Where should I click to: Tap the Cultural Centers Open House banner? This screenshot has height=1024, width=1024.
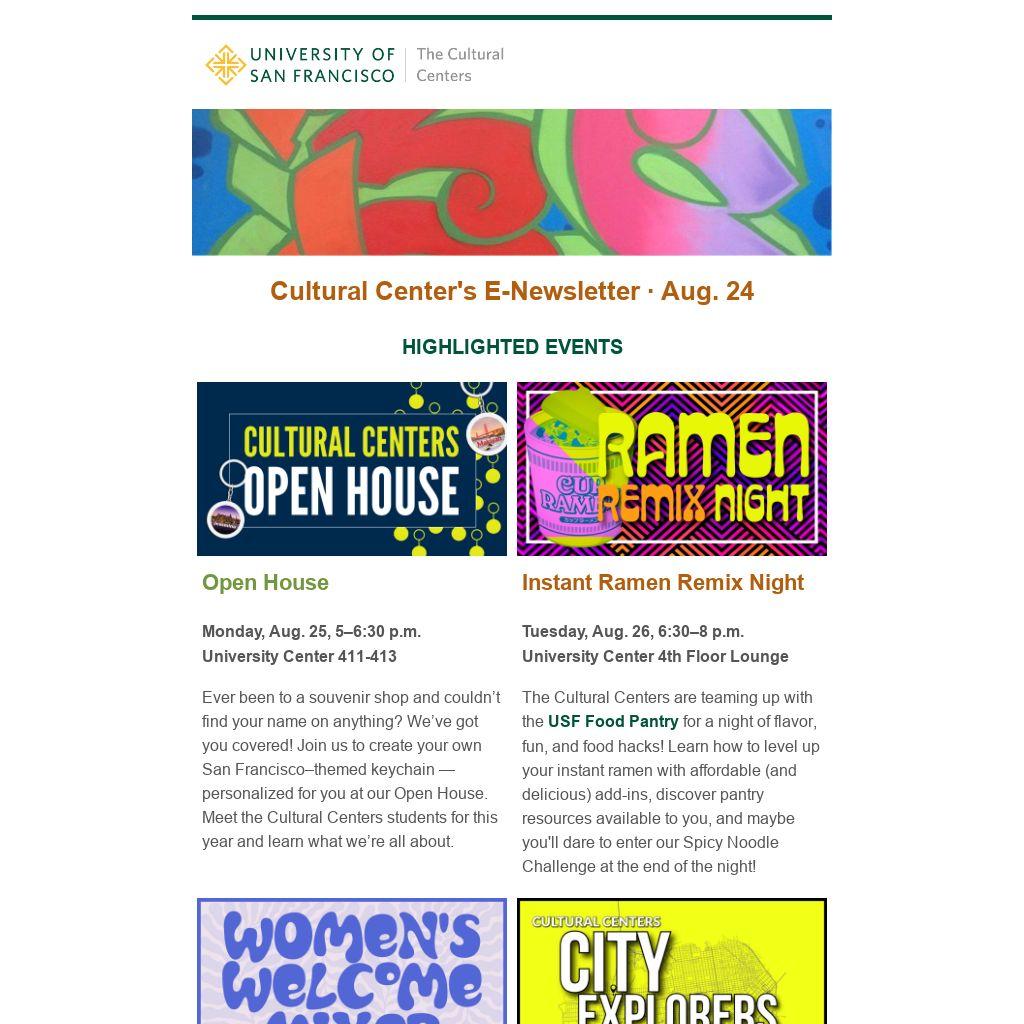(x=351, y=468)
